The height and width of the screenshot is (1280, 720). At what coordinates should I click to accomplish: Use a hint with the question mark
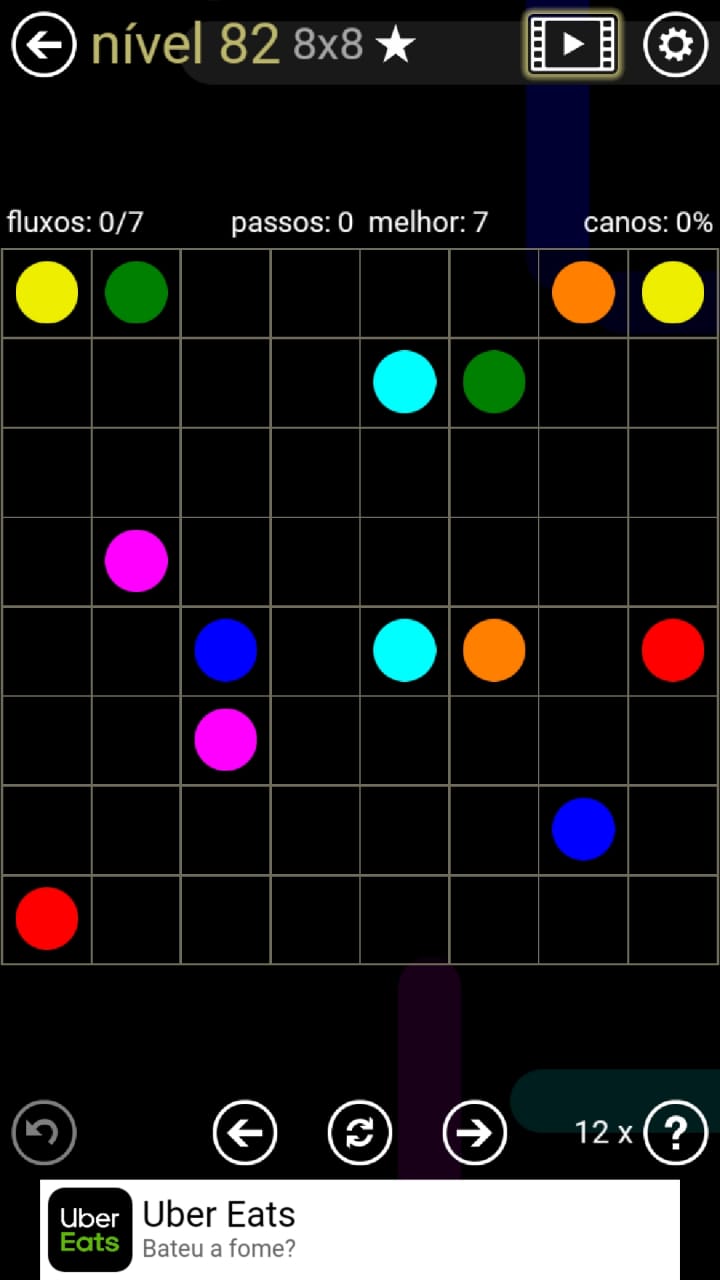pos(676,1133)
